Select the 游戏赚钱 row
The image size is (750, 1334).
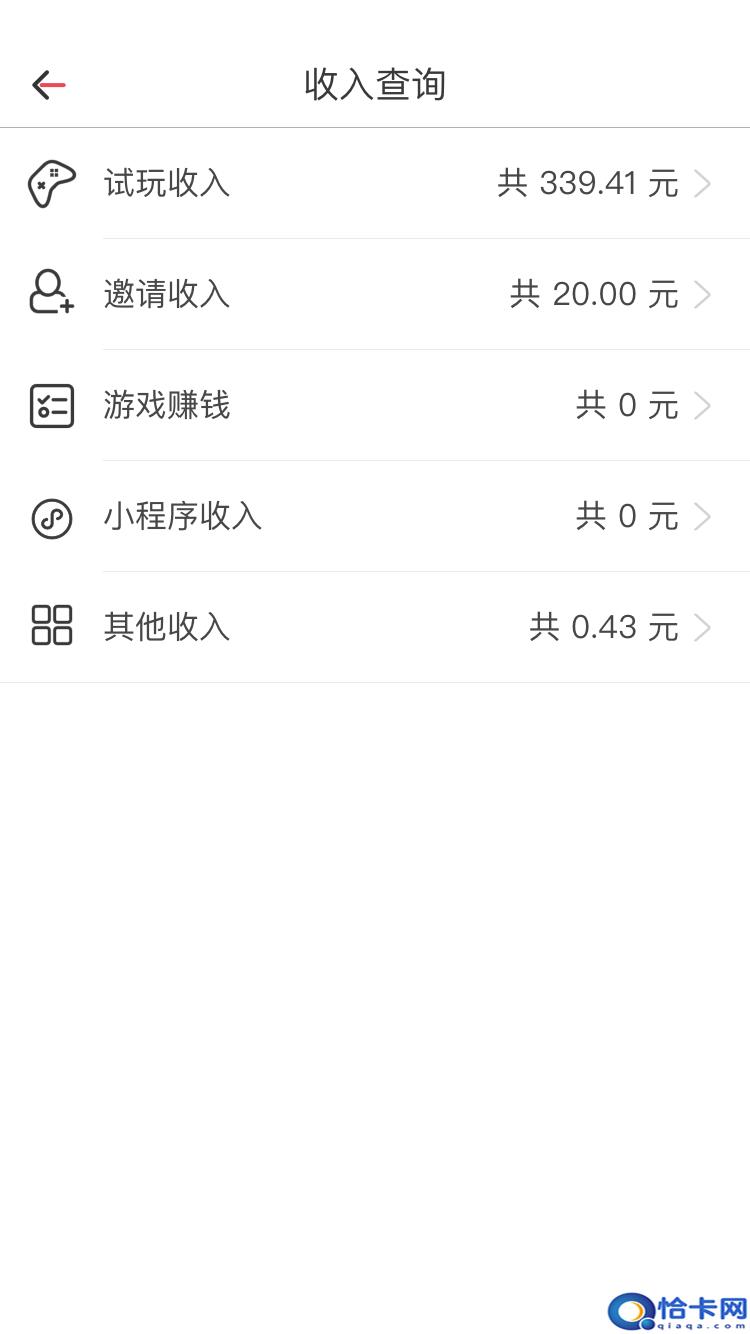(375, 405)
